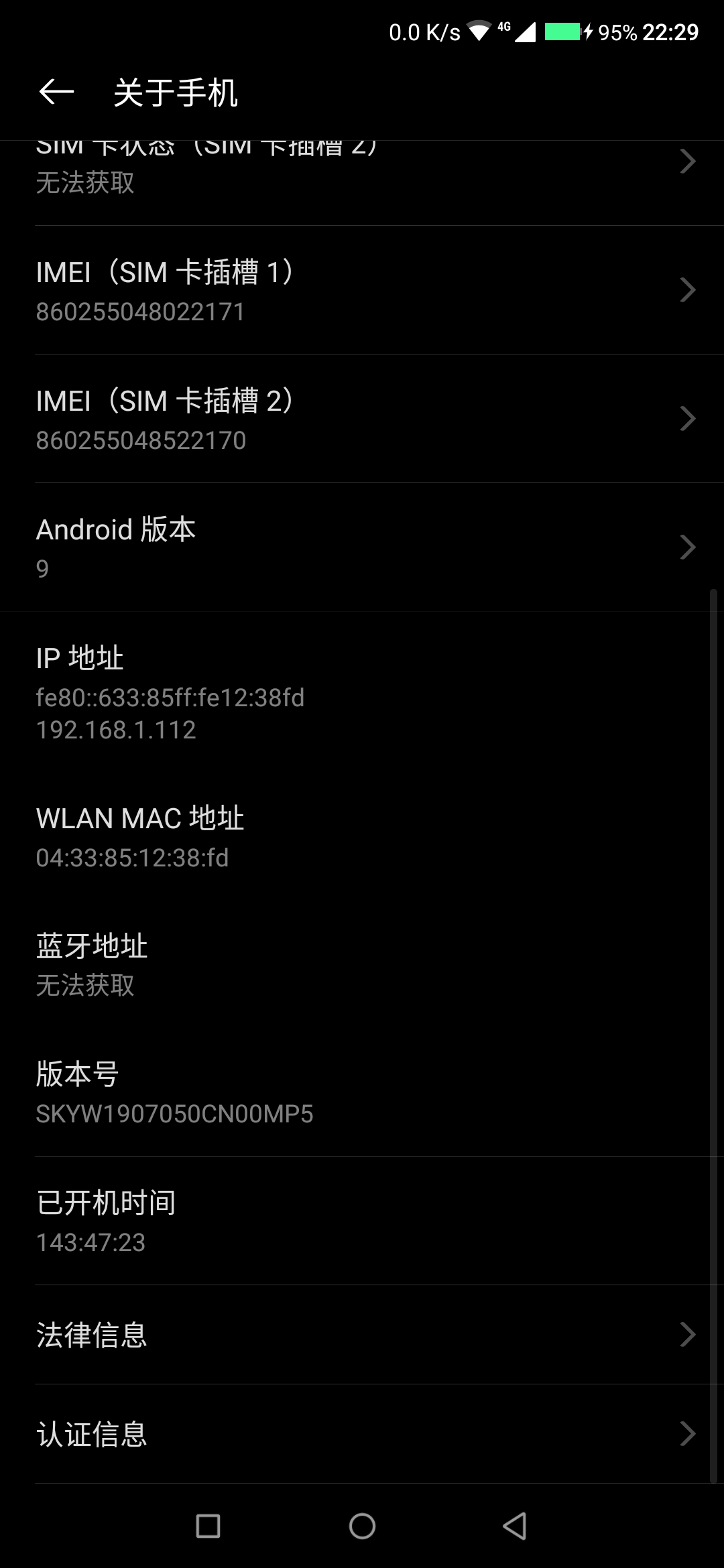Tap the system home button
This screenshot has height=1568, width=724.
[362, 1526]
